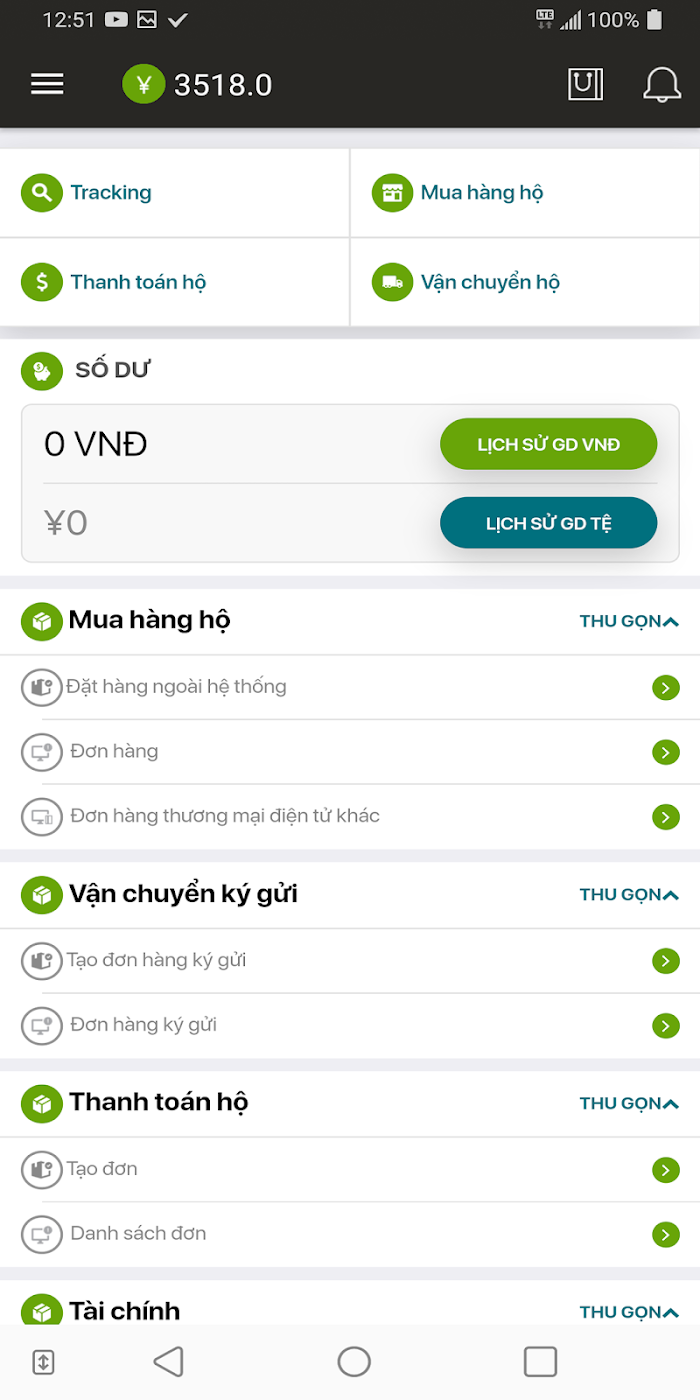Collapse the Tài chính section

629,1312
